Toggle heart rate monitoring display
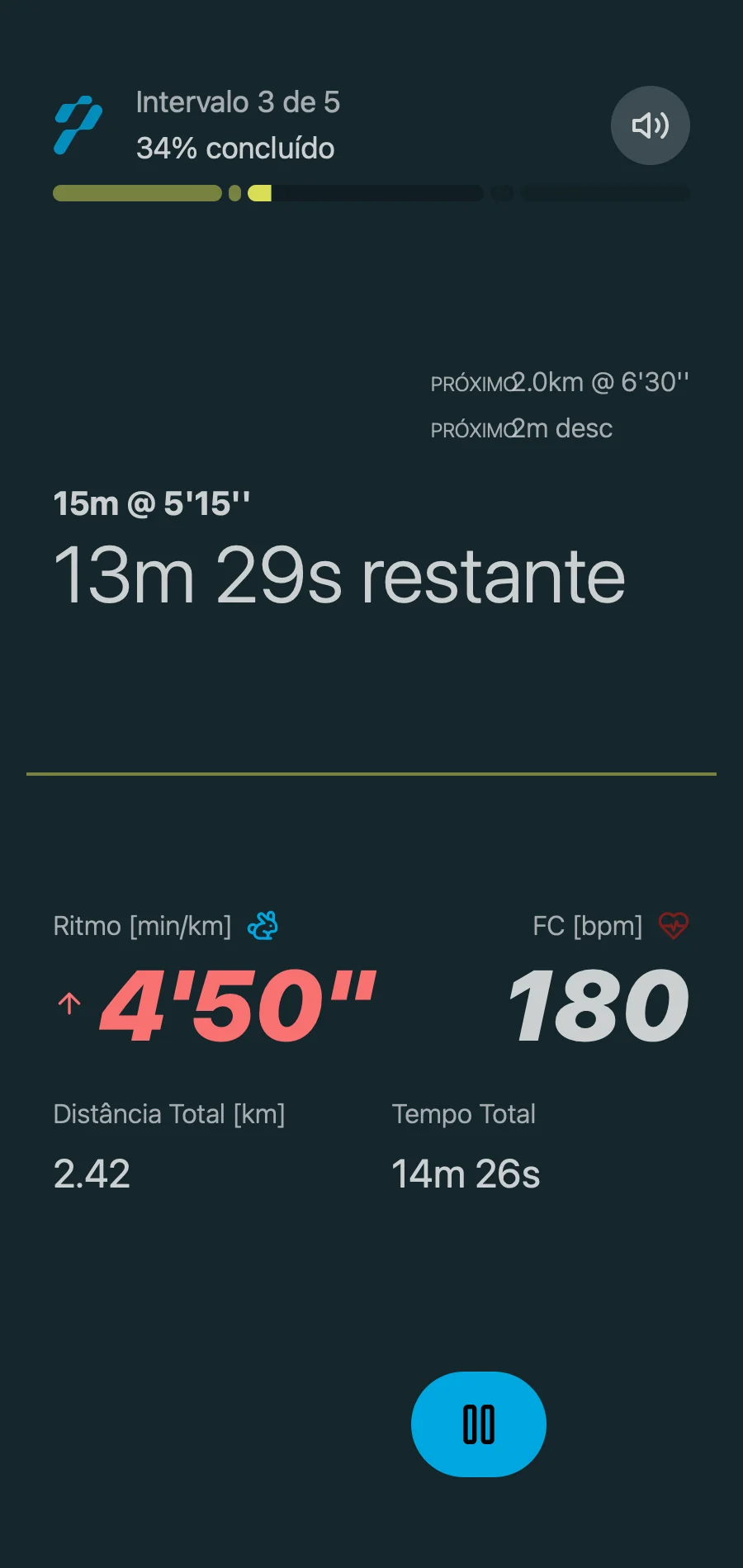The image size is (743, 1568). (599, 1003)
